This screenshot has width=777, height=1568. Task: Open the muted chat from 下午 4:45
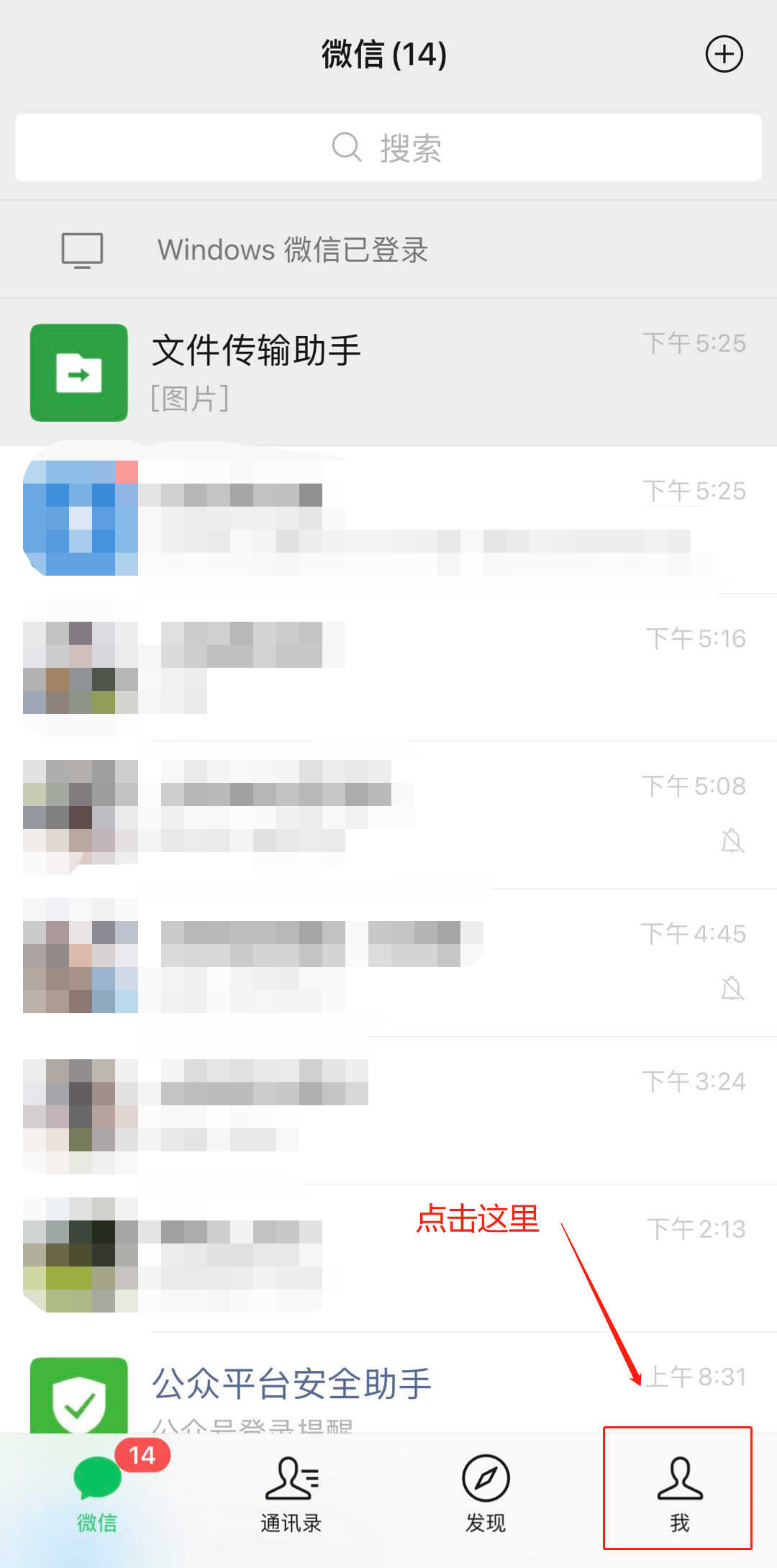[x=388, y=963]
